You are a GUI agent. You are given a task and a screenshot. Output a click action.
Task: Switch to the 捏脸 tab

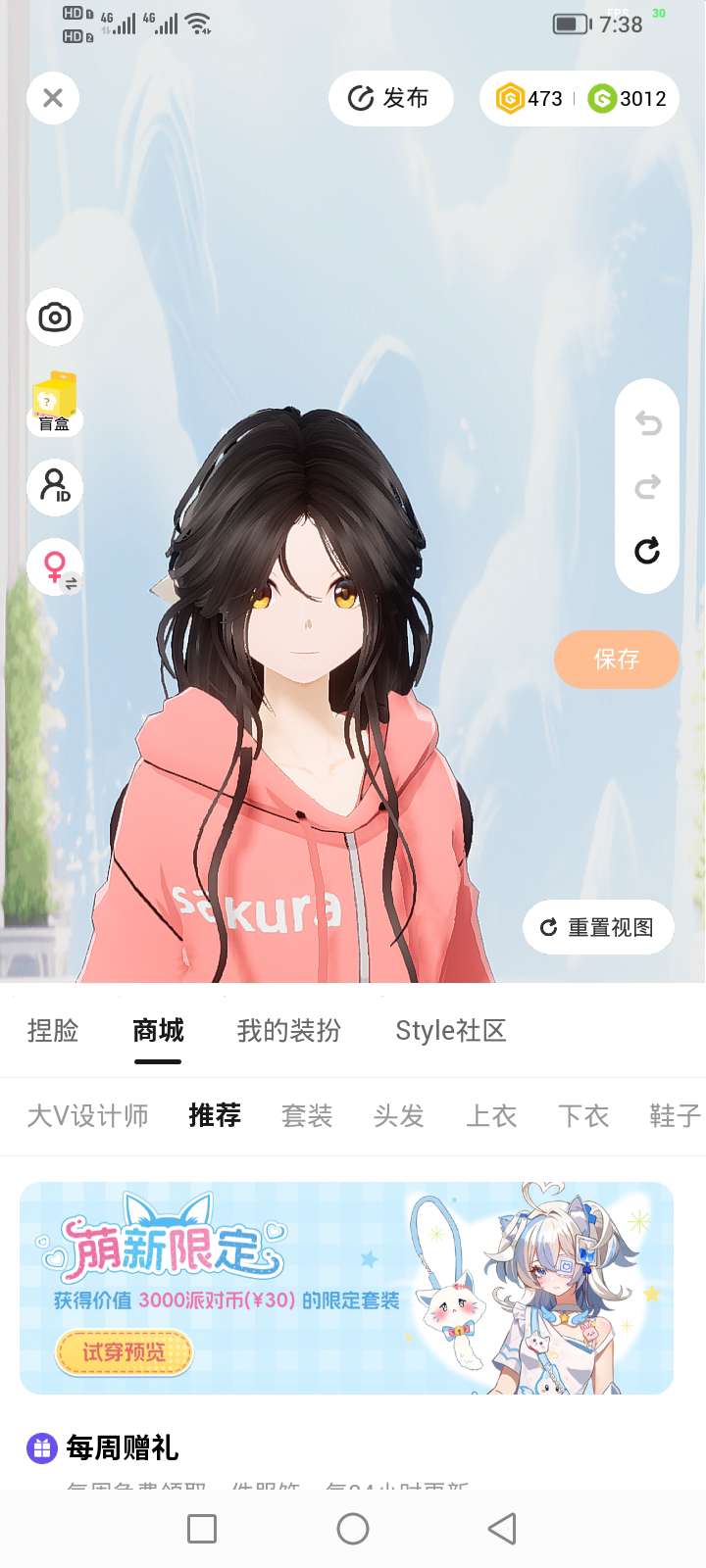click(x=53, y=1031)
